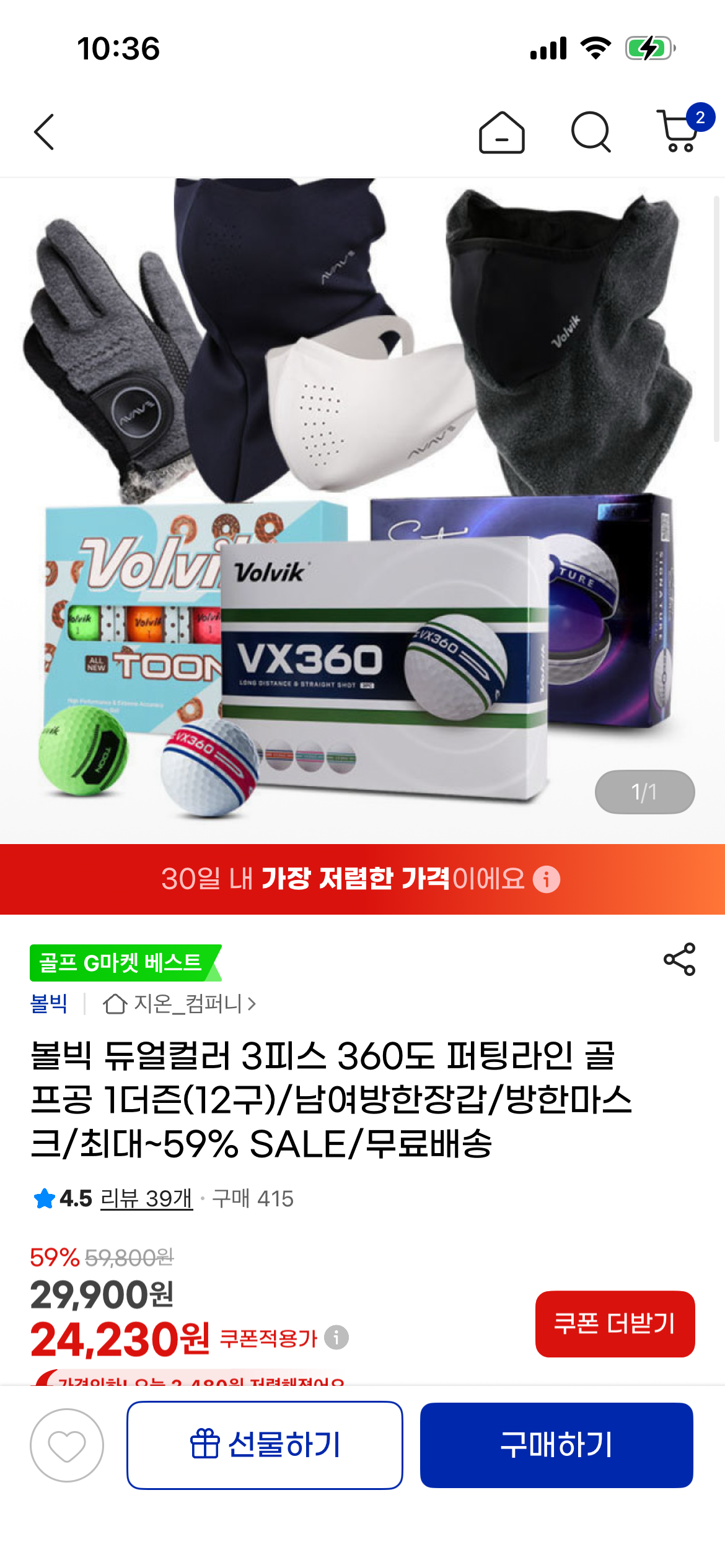This screenshot has width=725, height=1568.
Task: Go back to the previous page
Action: tap(44, 132)
